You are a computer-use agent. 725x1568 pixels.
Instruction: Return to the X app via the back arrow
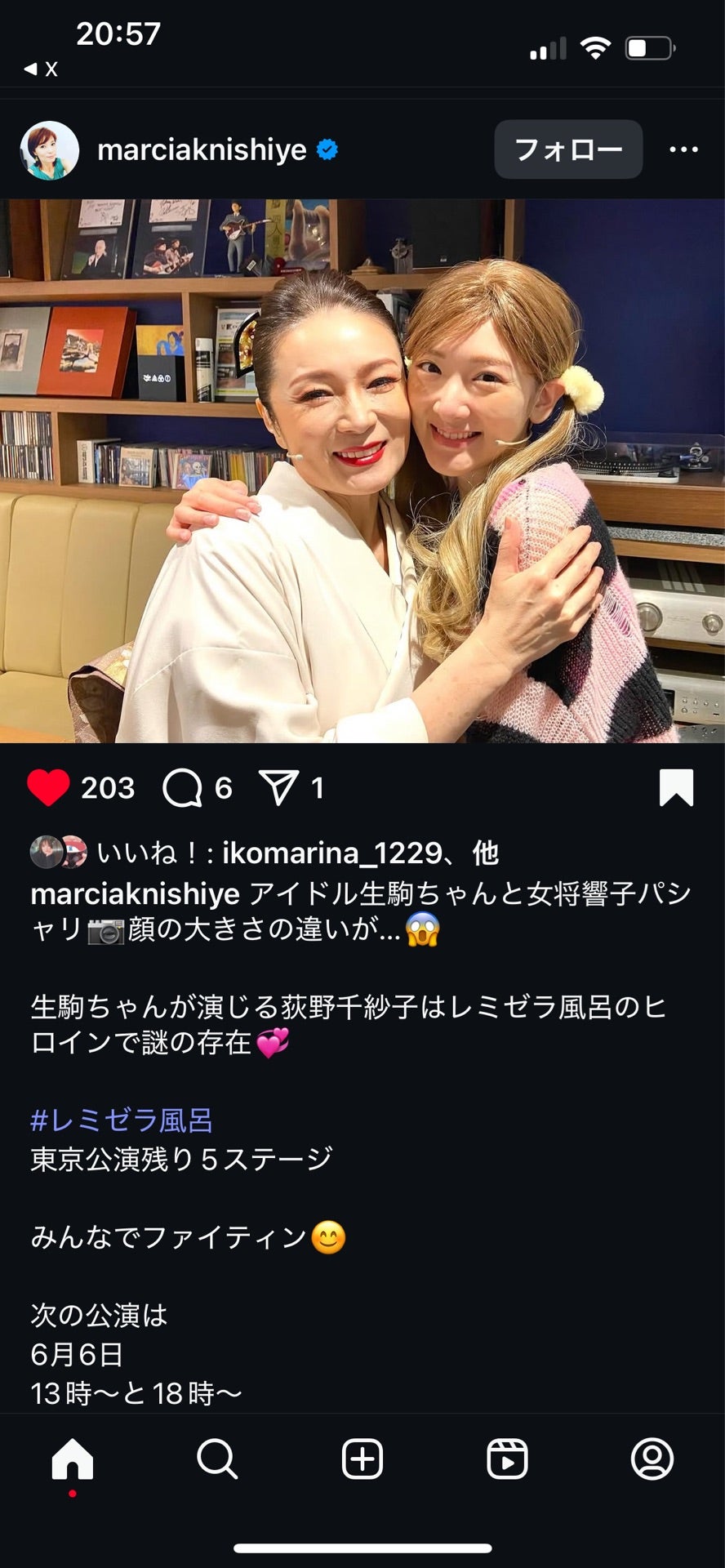[x=41, y=69]
